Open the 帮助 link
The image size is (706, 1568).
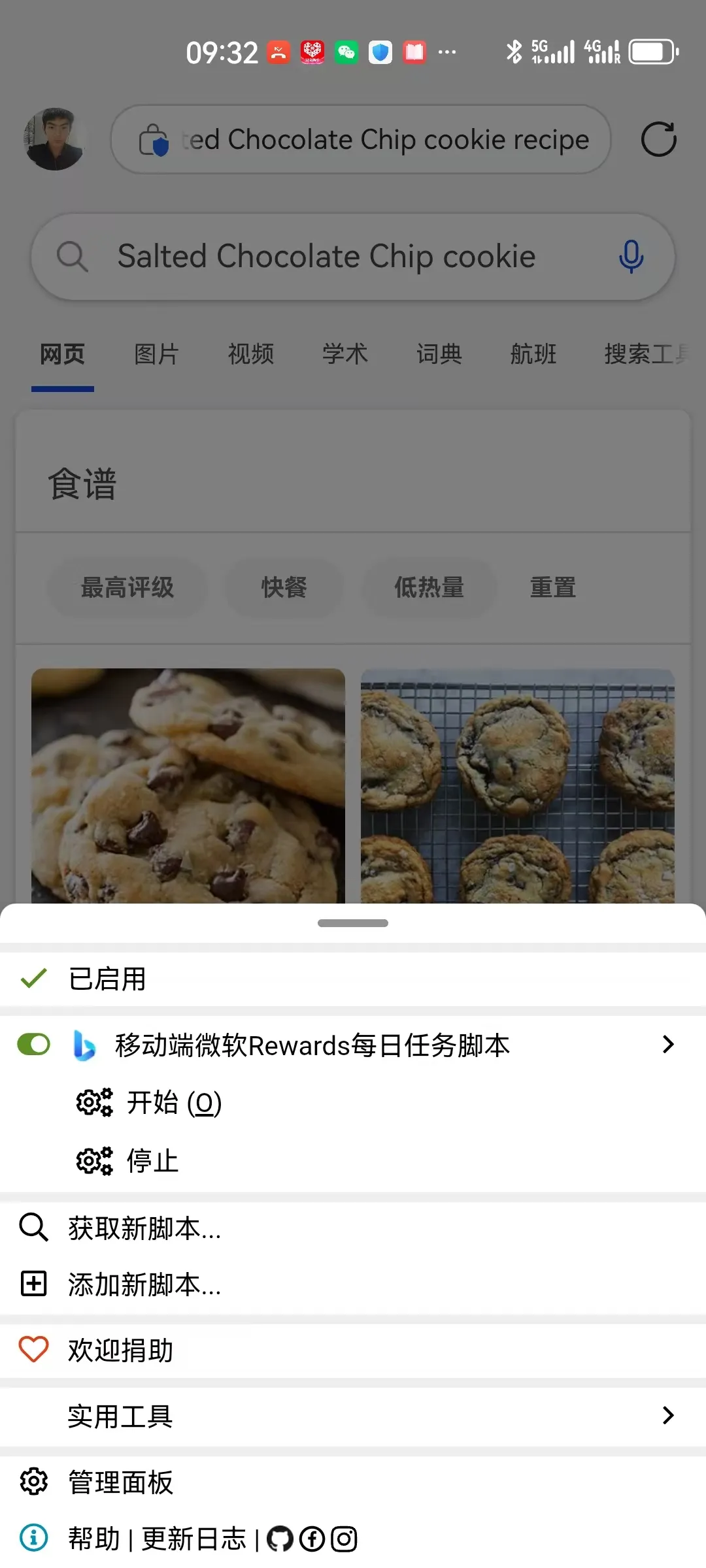click(x=94, y=1539)
